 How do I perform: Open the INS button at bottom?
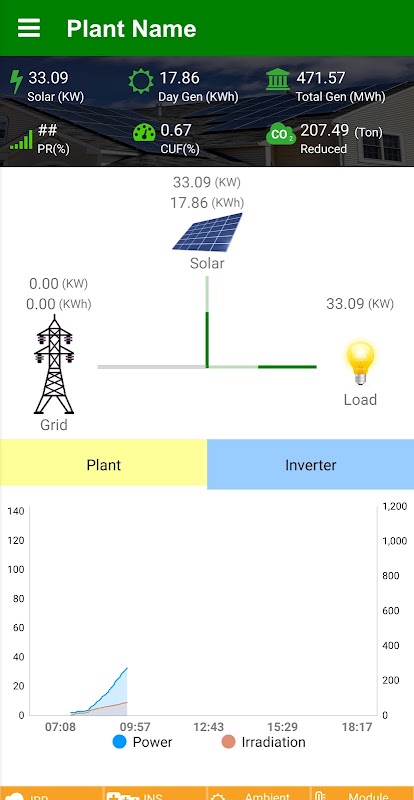coord(155,793)
